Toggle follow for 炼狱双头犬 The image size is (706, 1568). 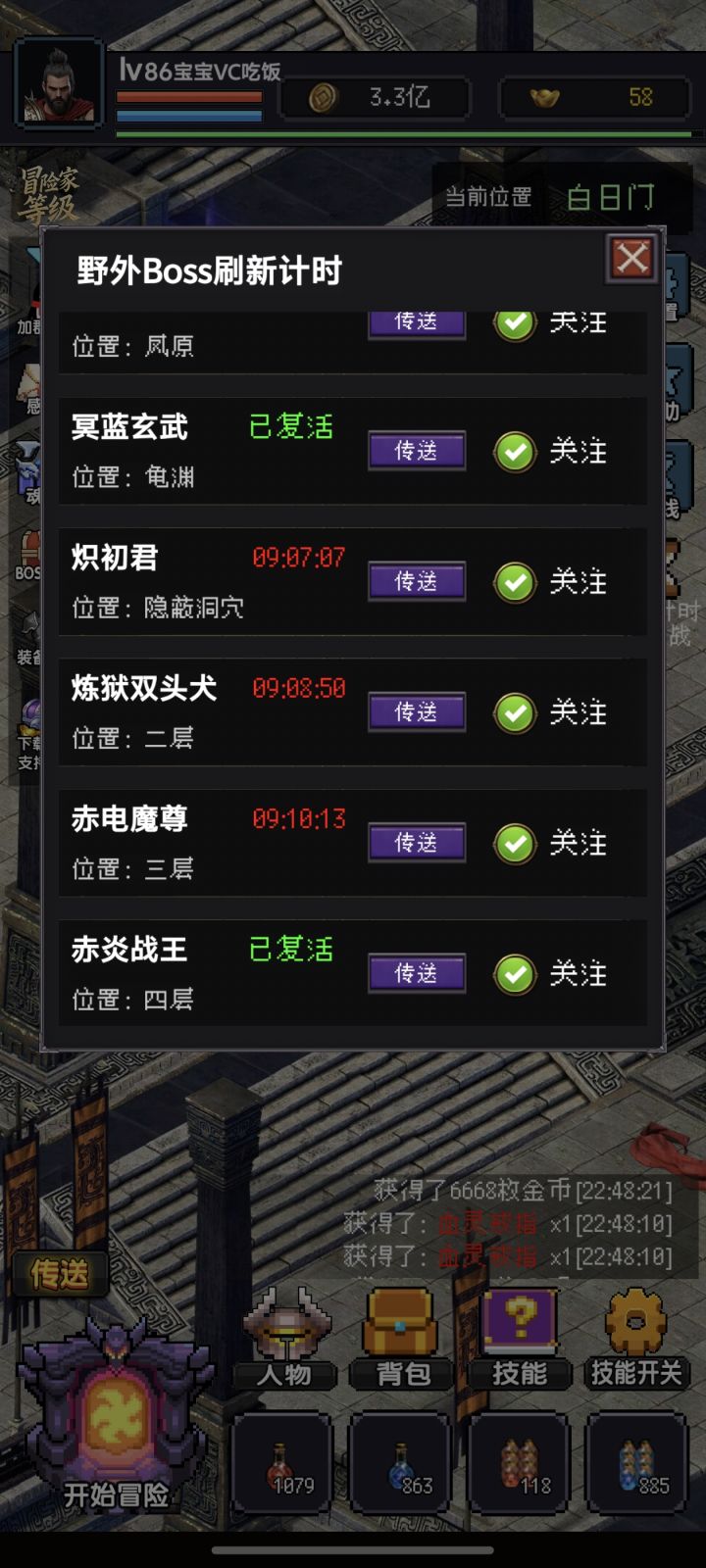click(x=515, y=713)
